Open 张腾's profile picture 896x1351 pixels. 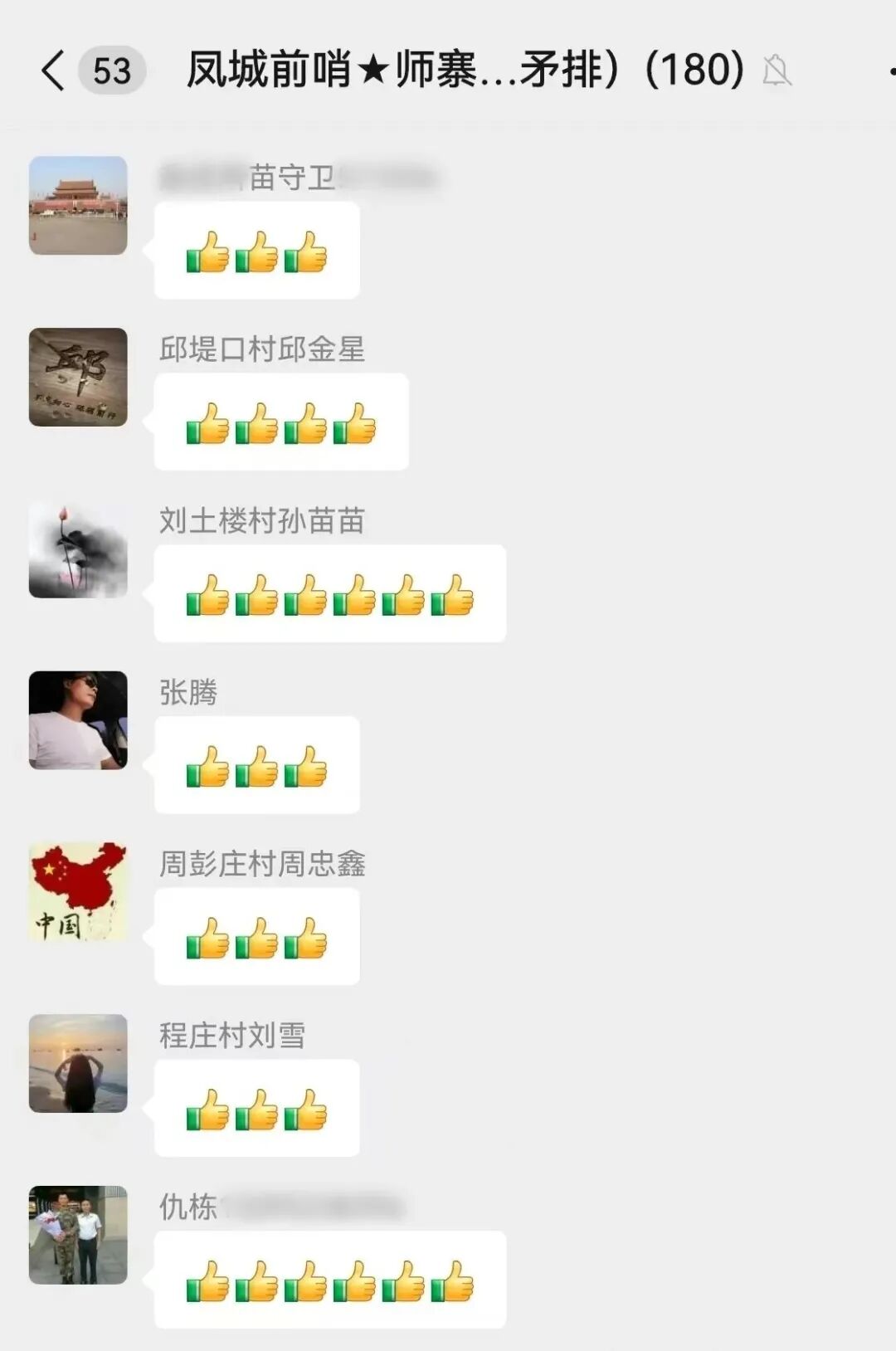coord(78,720)
